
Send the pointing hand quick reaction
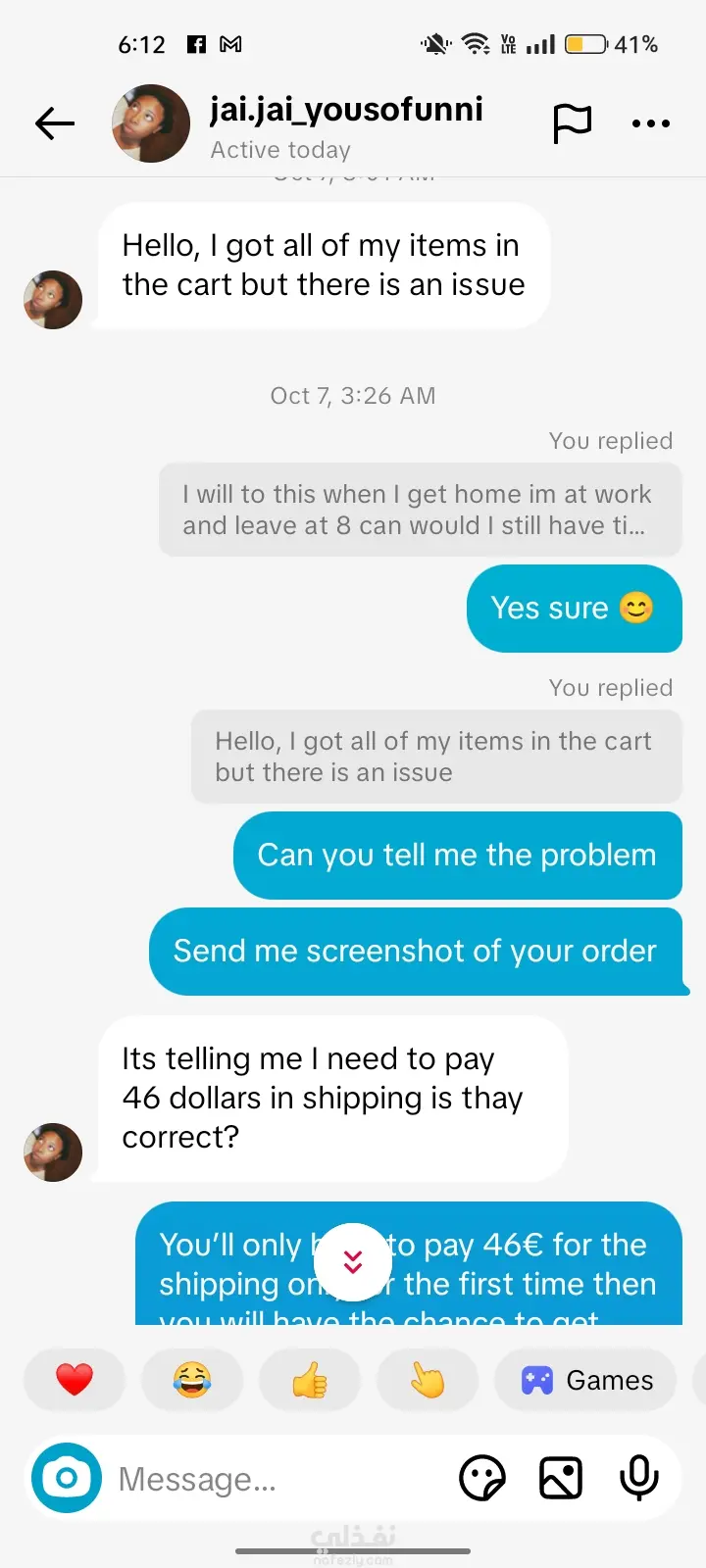click(428, 1380)
